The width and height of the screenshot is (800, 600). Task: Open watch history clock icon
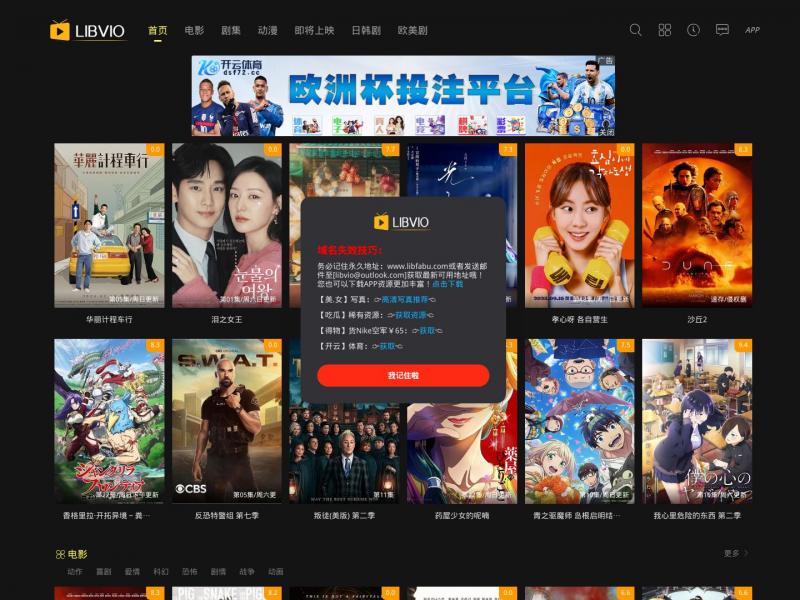tap(693, 30)
